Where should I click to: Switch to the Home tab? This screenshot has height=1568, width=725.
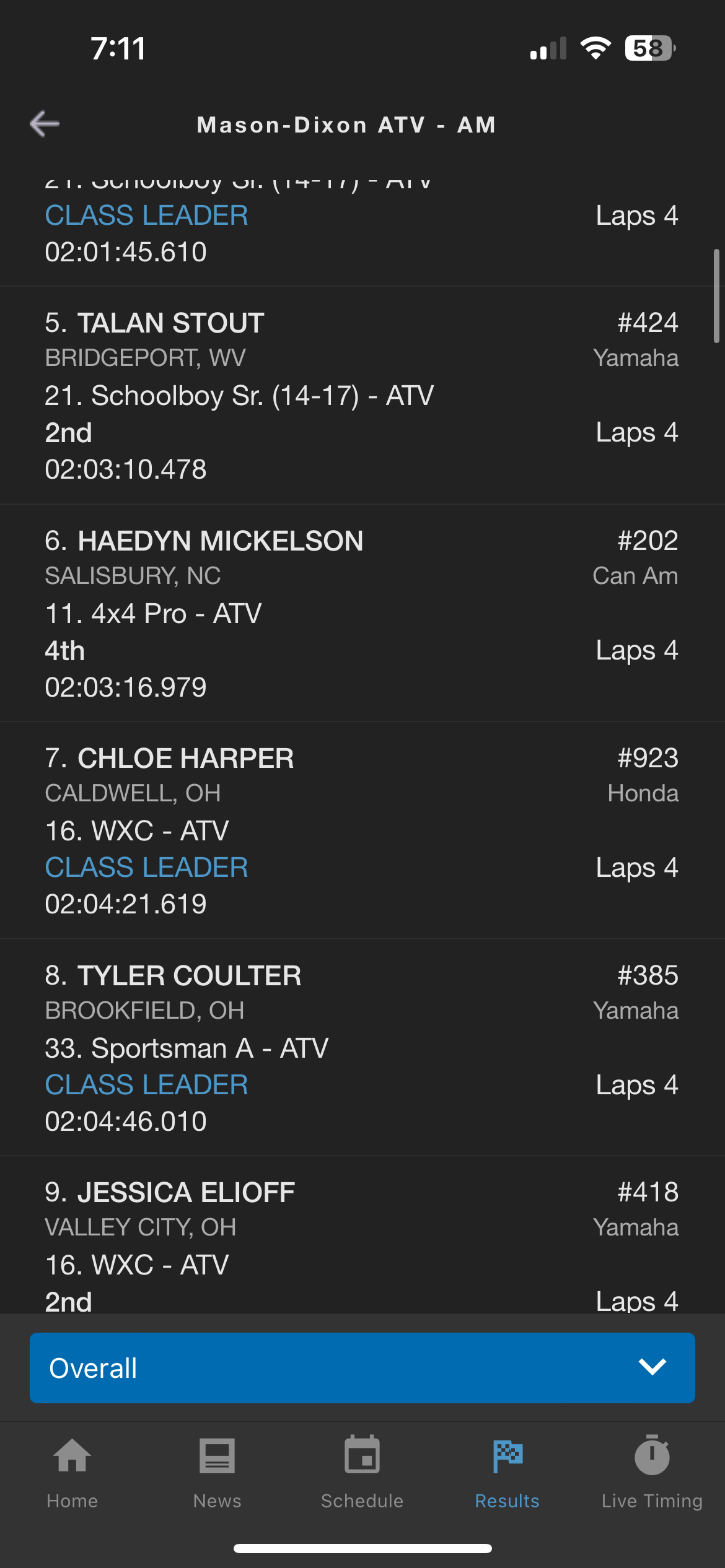pyautogui.click(x=72, y=1473)
